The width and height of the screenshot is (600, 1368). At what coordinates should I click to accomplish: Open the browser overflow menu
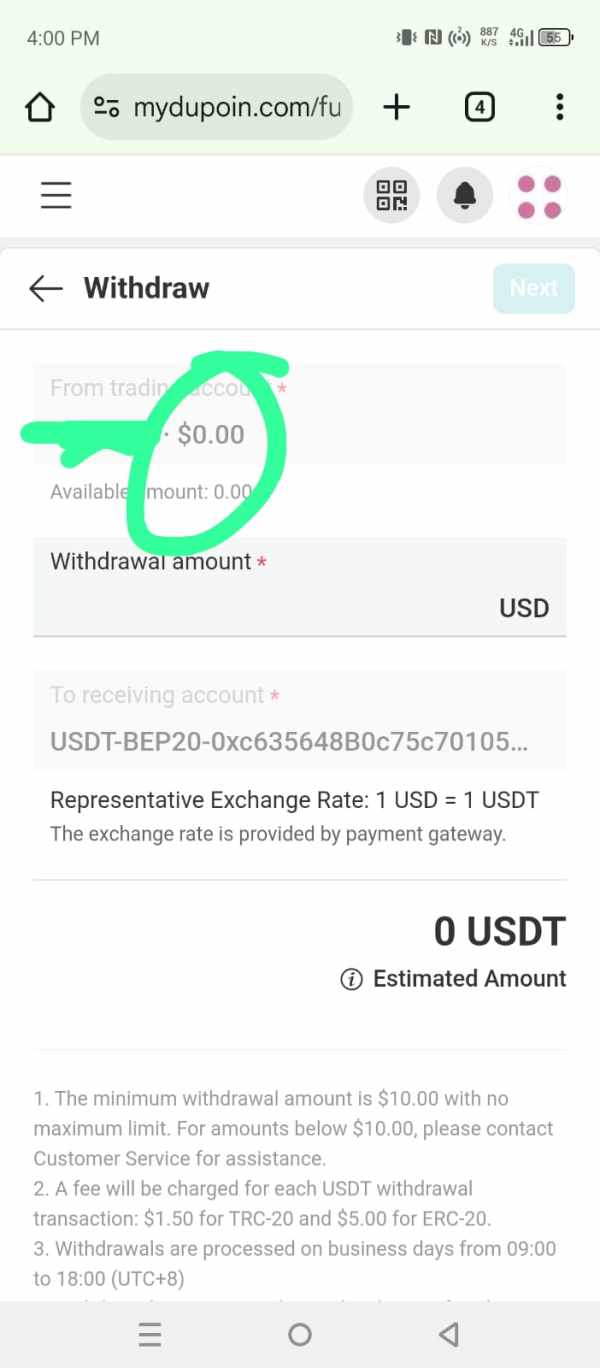click(560, 107)
